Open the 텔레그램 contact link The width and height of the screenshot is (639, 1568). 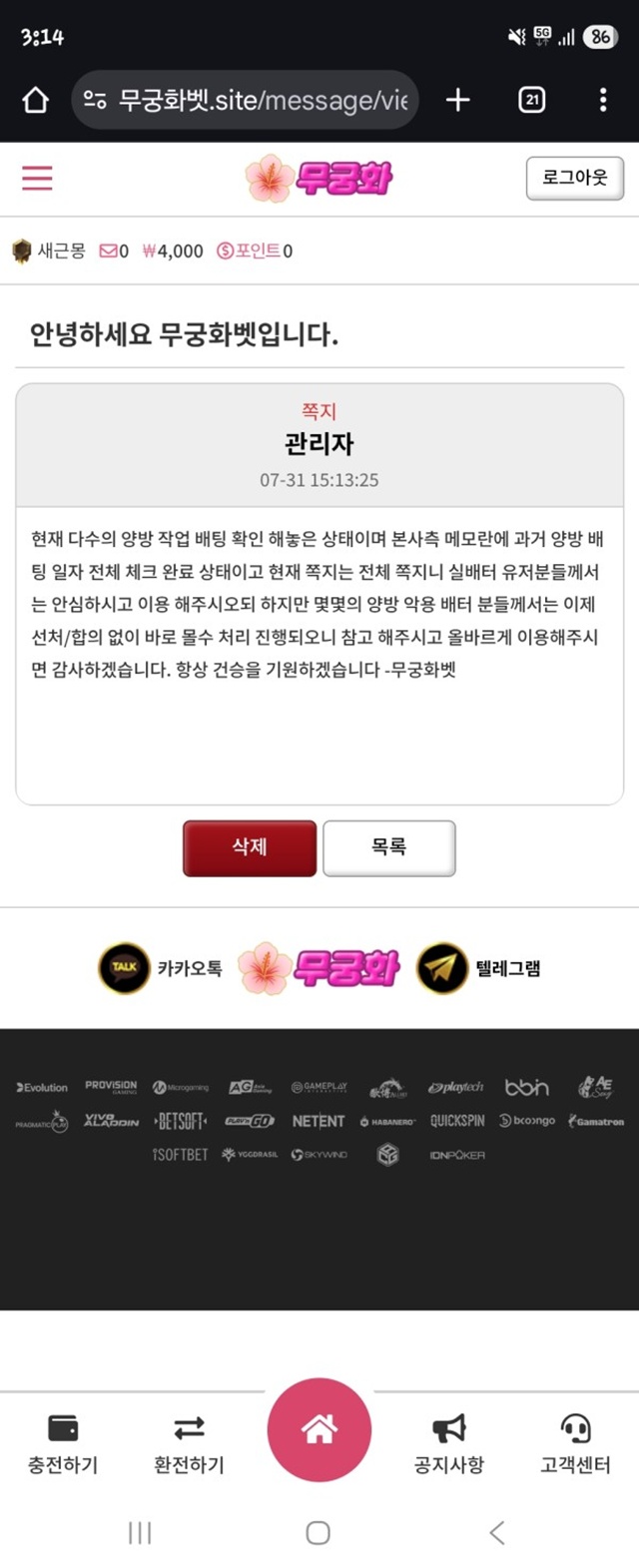pos(478,967)
